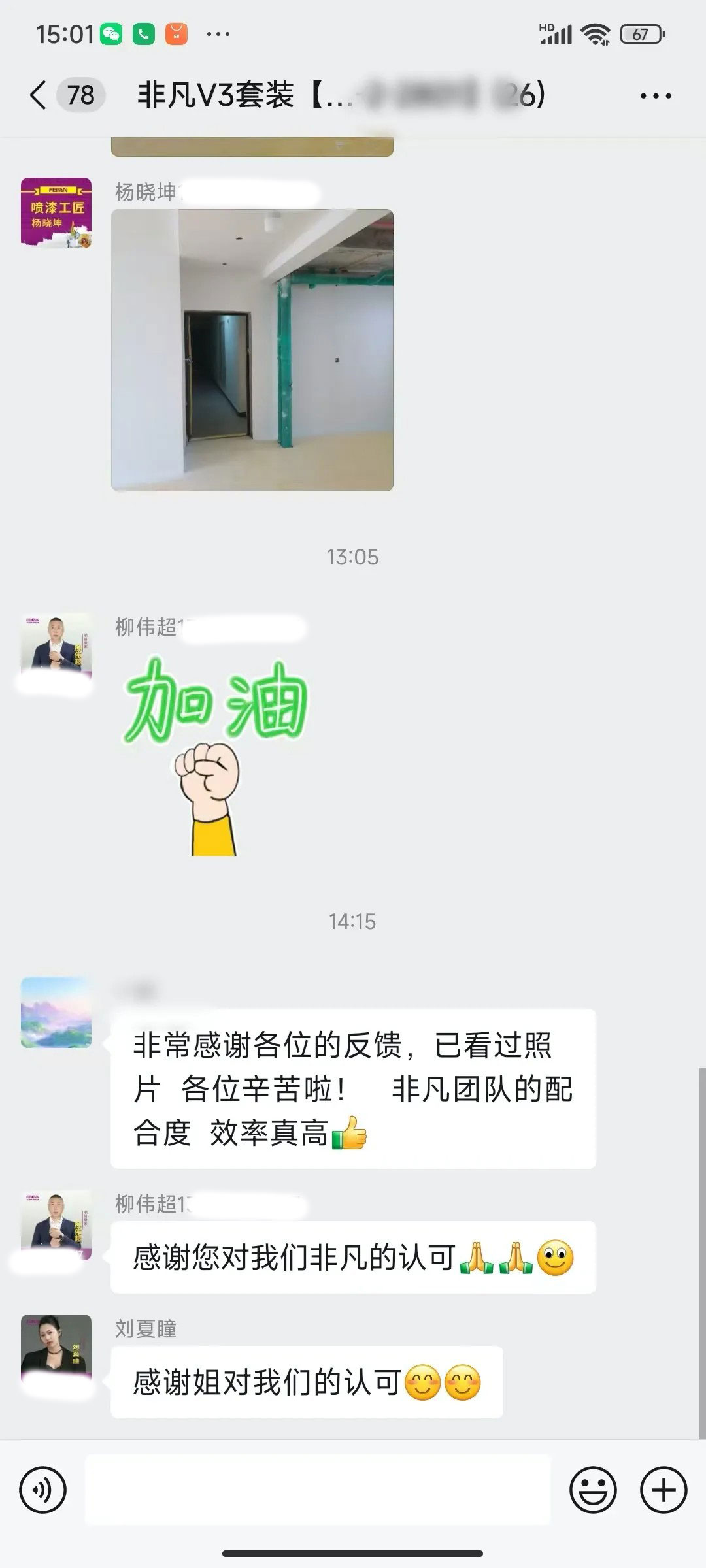Open the group chat options menu
The height and width of the screenshot is (1568, 706).
click(655, 96)
